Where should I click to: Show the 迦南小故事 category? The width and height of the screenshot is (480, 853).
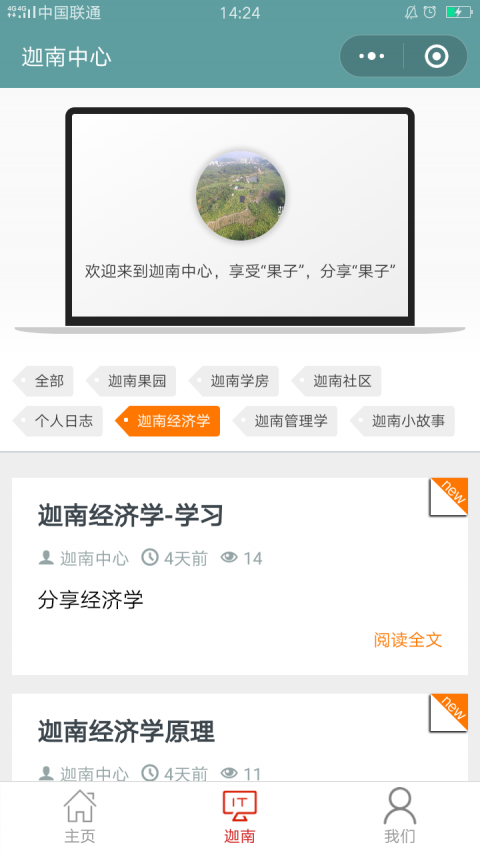(x=402, y=421)
